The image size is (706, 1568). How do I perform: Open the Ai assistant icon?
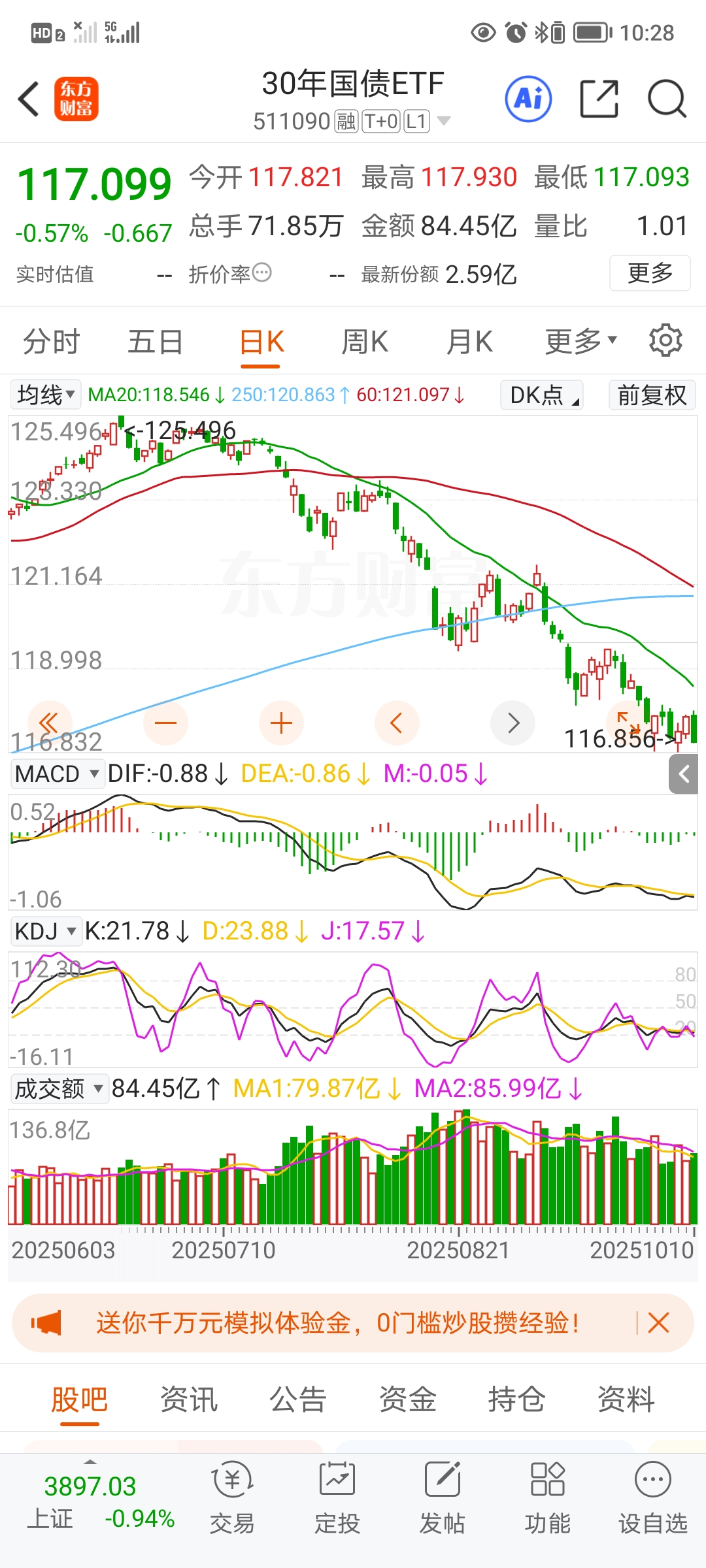pos(528,99)
